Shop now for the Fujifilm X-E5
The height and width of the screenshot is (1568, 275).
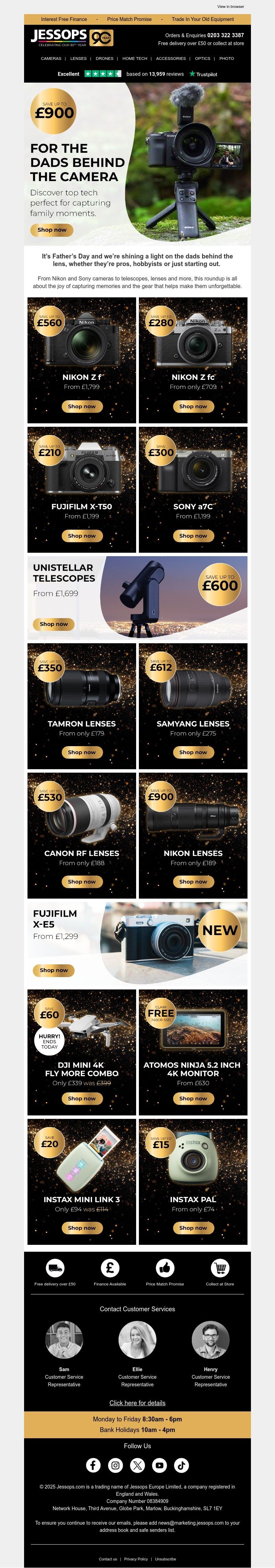pyautogui.click(x=54, y=970)
